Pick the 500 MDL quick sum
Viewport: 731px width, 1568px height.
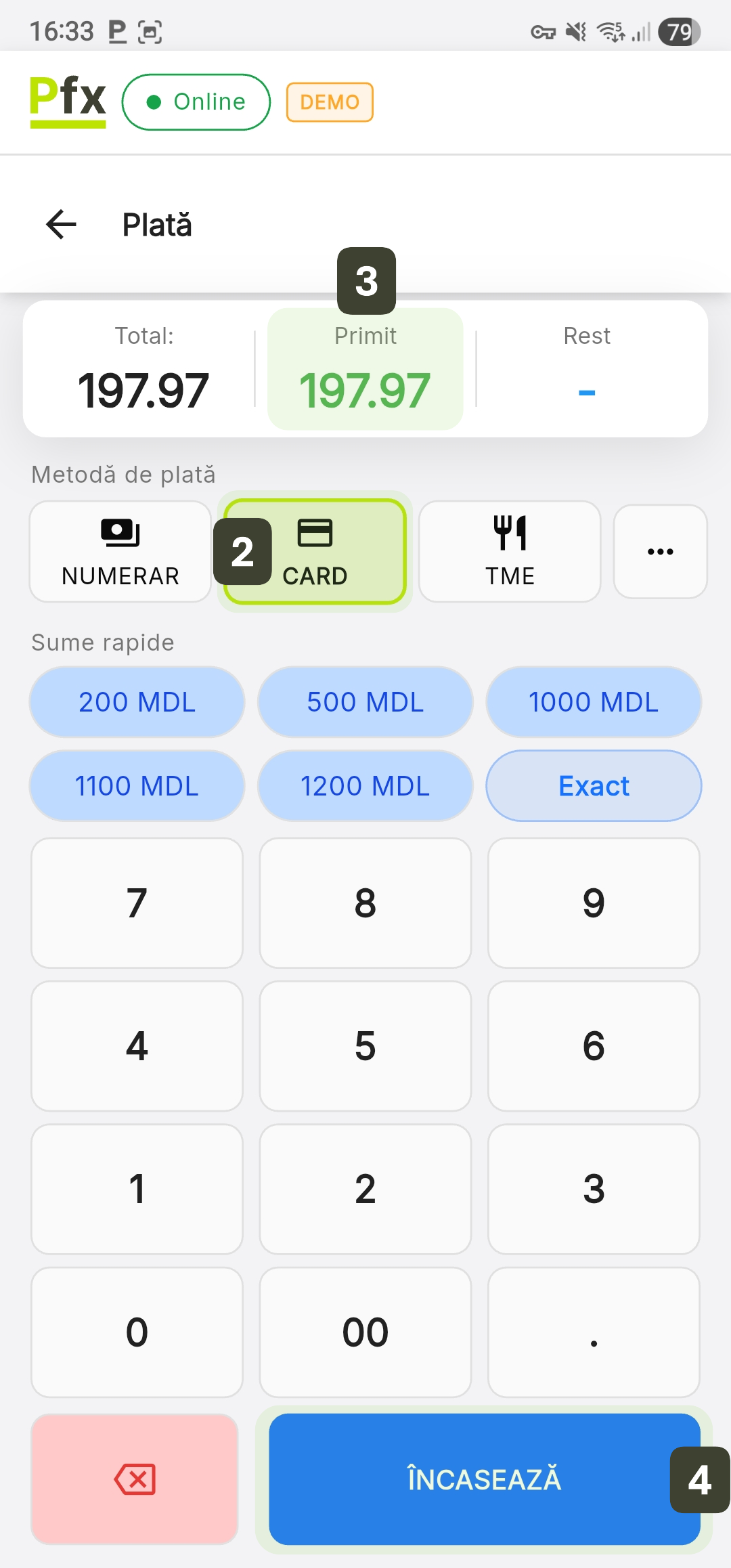point(365,702)
